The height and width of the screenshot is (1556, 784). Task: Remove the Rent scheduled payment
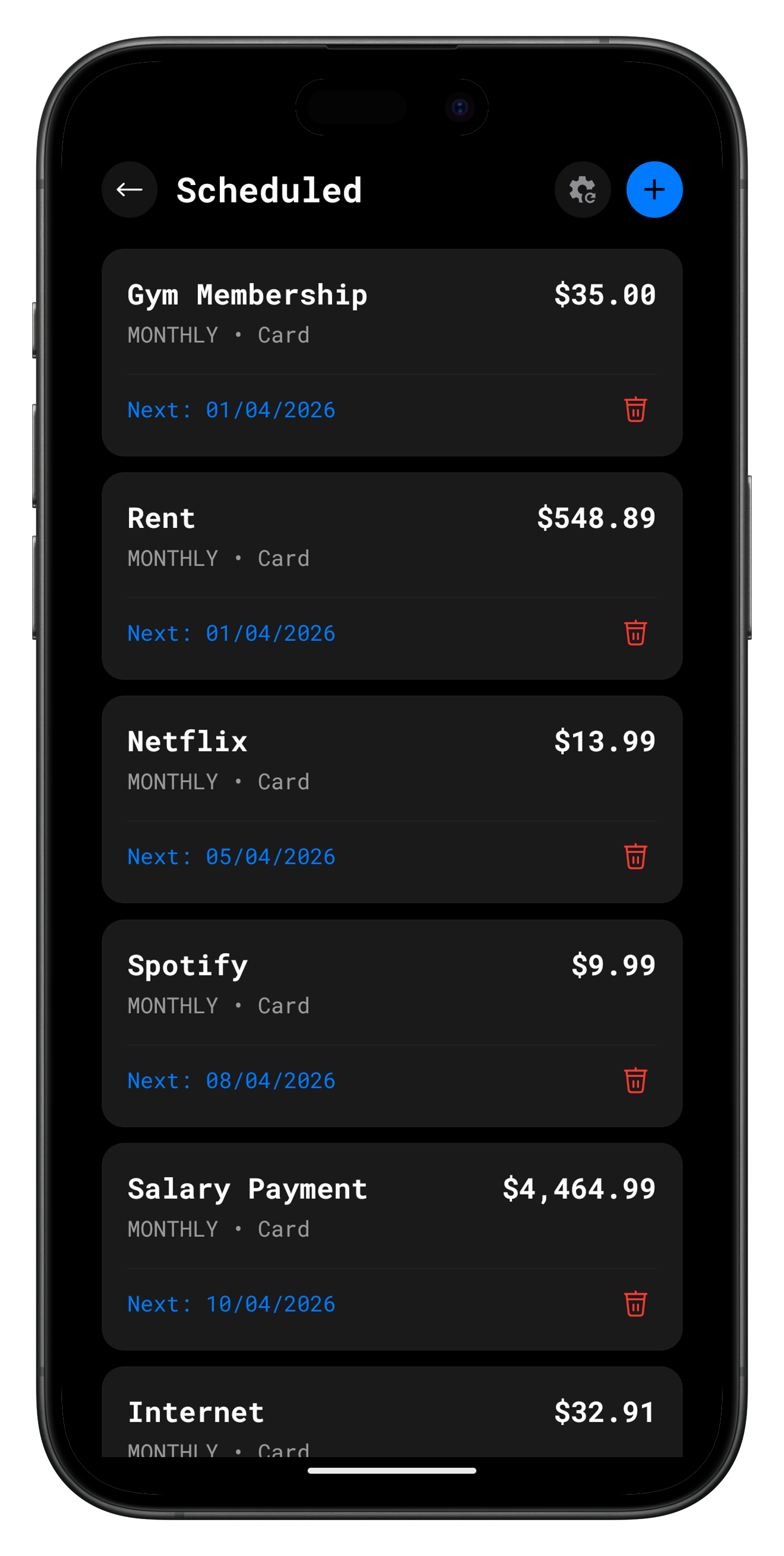tap(635, 633)
